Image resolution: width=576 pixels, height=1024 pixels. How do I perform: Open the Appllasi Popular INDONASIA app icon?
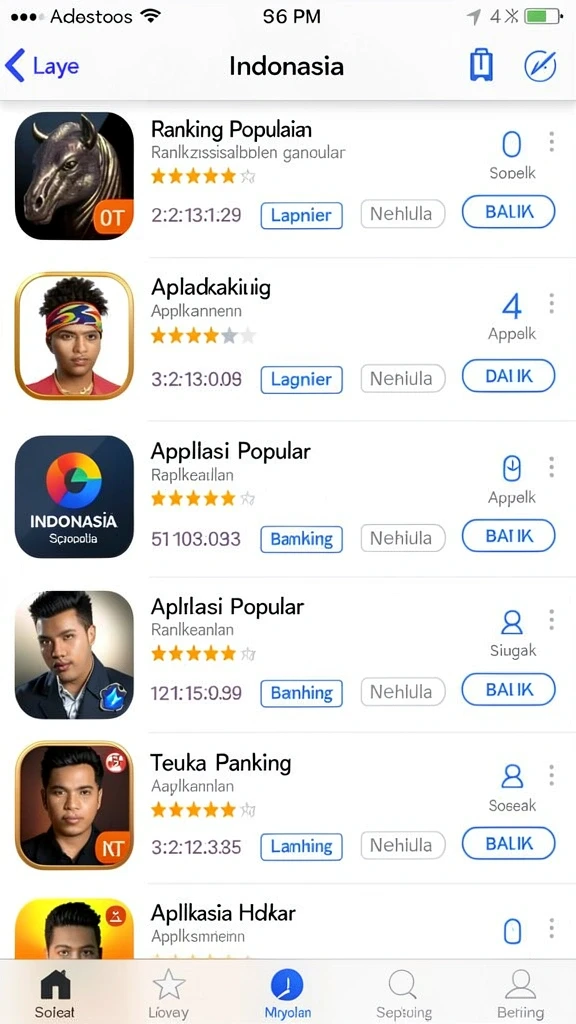point(74,497)
